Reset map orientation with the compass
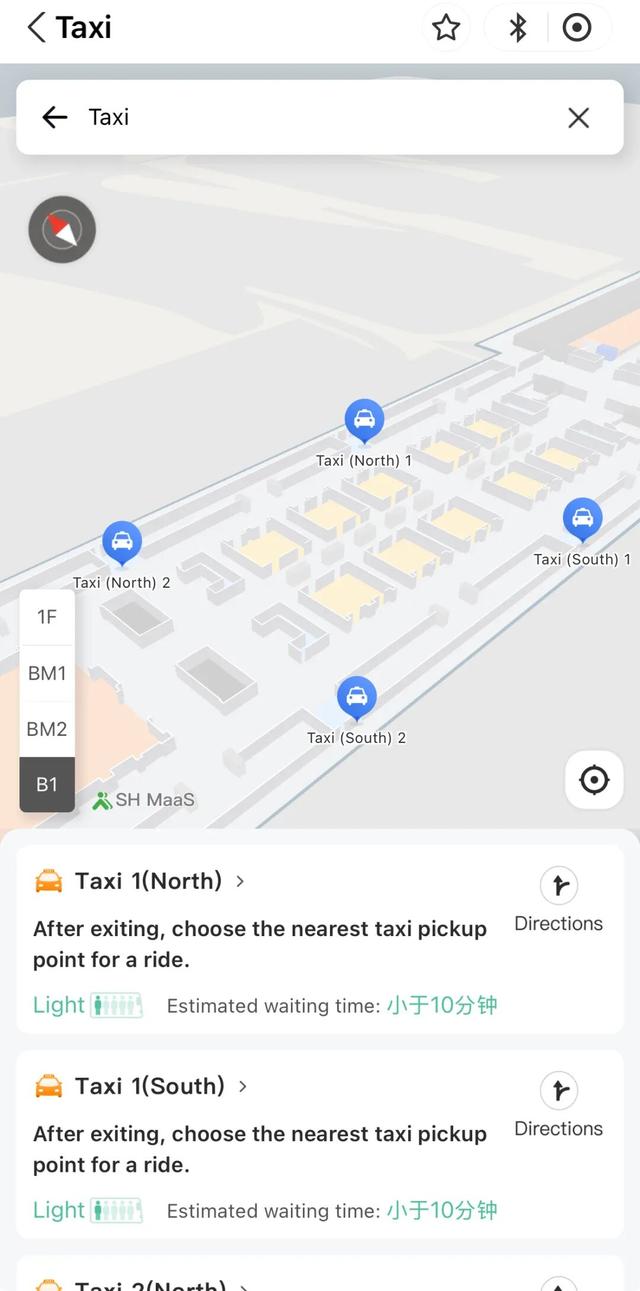This screenshot has width=640, height=1291. coord(62,229)
